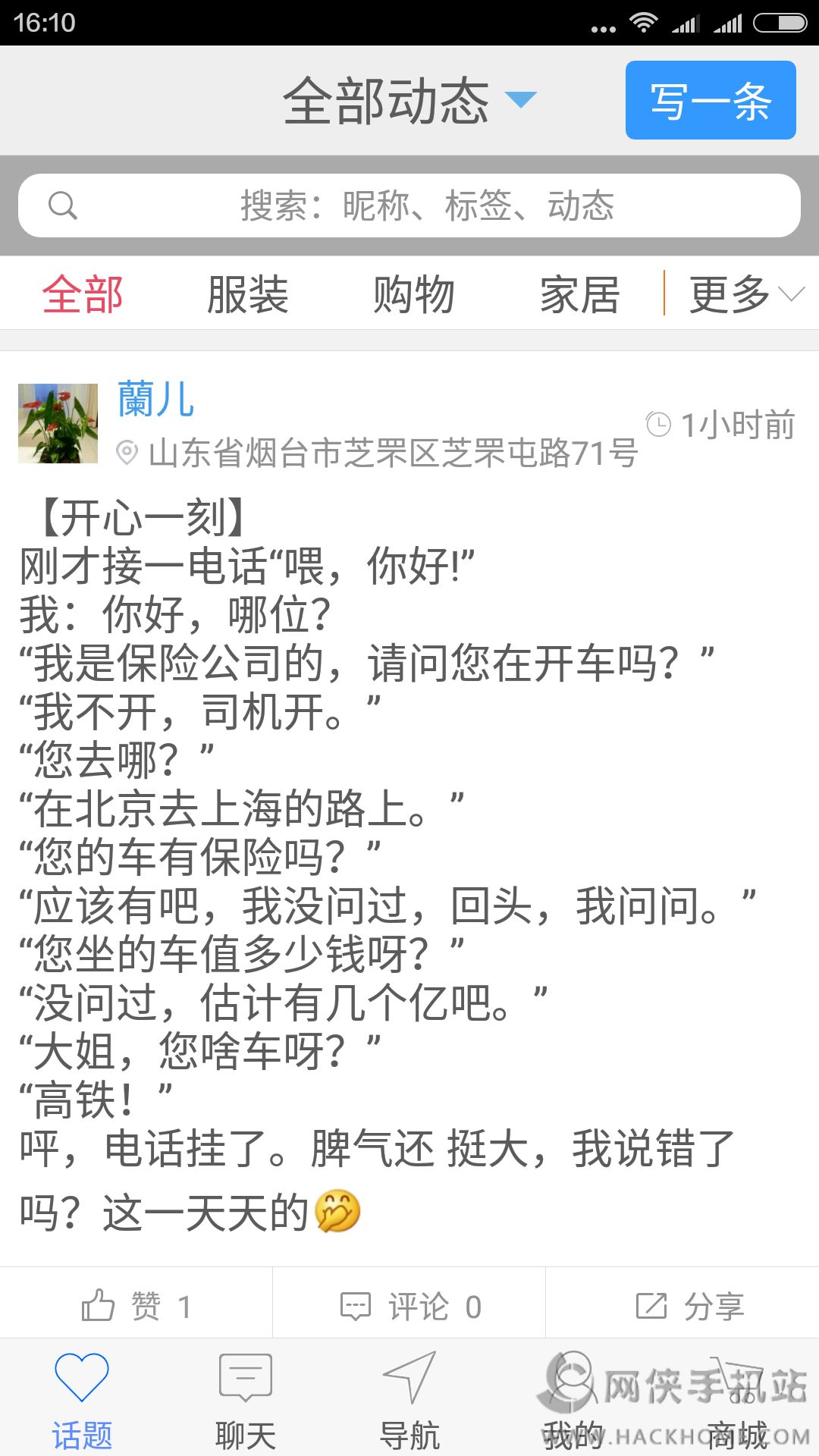Image resolution: width=819 pixels, height=1456 pixels.
Task: Open 评论 under 蘭儿's post
Action: point(410,1306)
